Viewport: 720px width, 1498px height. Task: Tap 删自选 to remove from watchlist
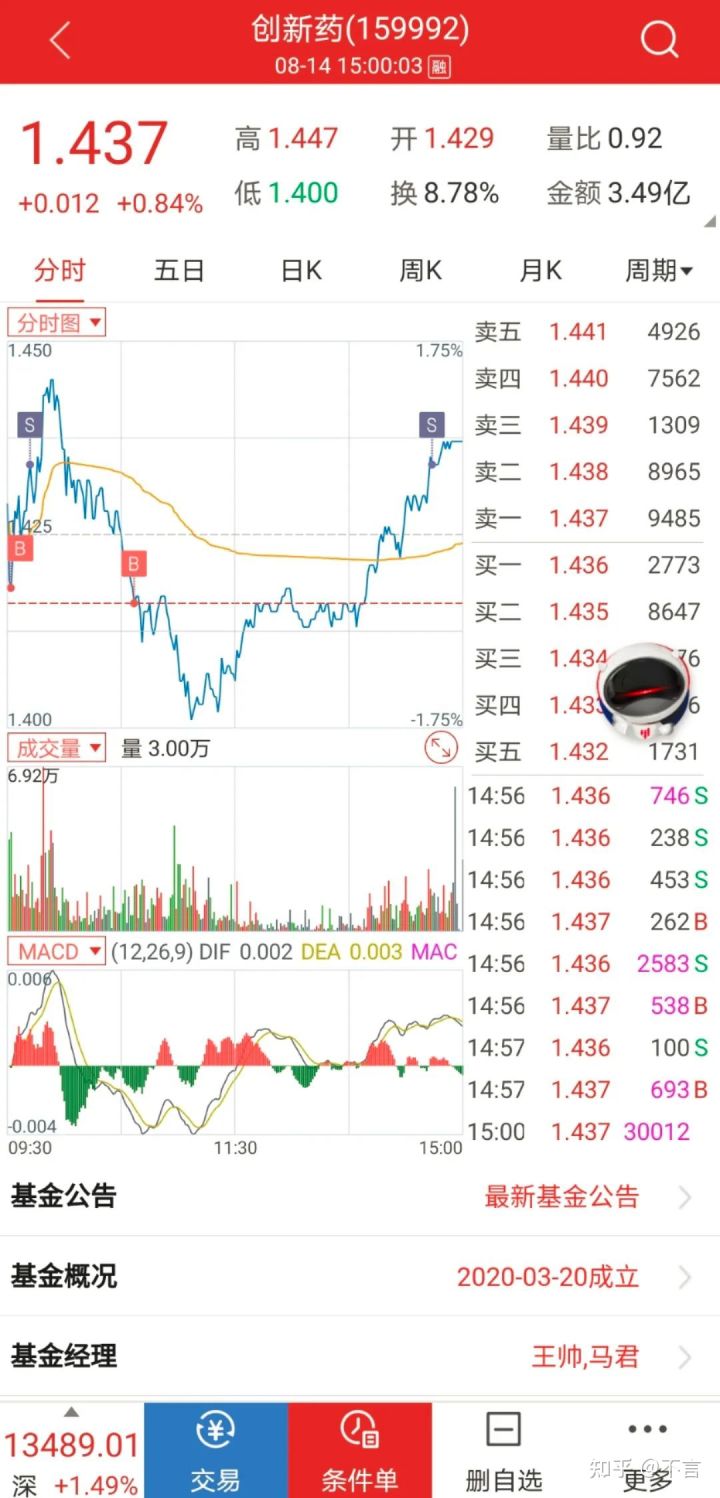[504, 1450]
